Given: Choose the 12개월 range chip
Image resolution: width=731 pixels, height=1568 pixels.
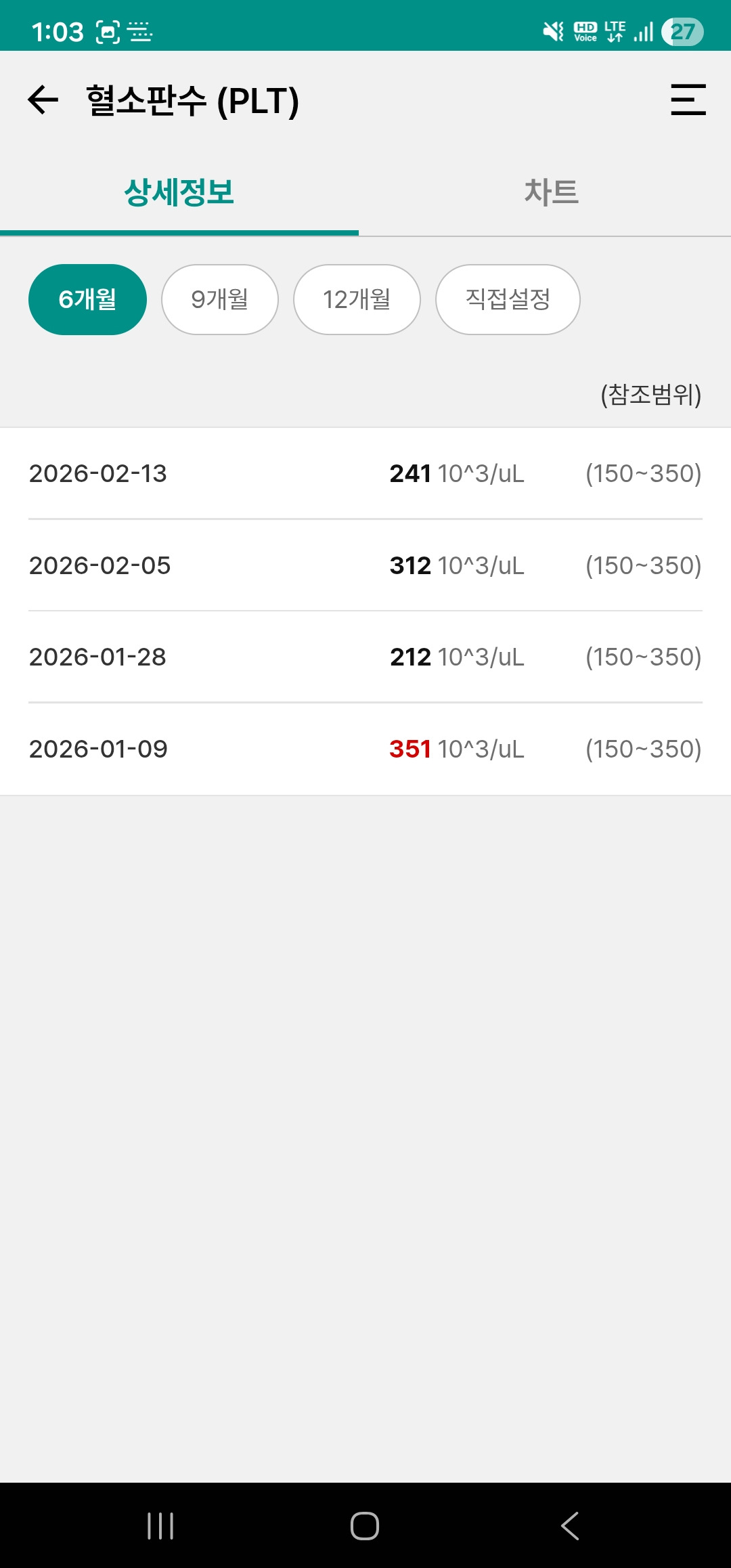Looking at the screenshot, I should click(x=357, y=299).
